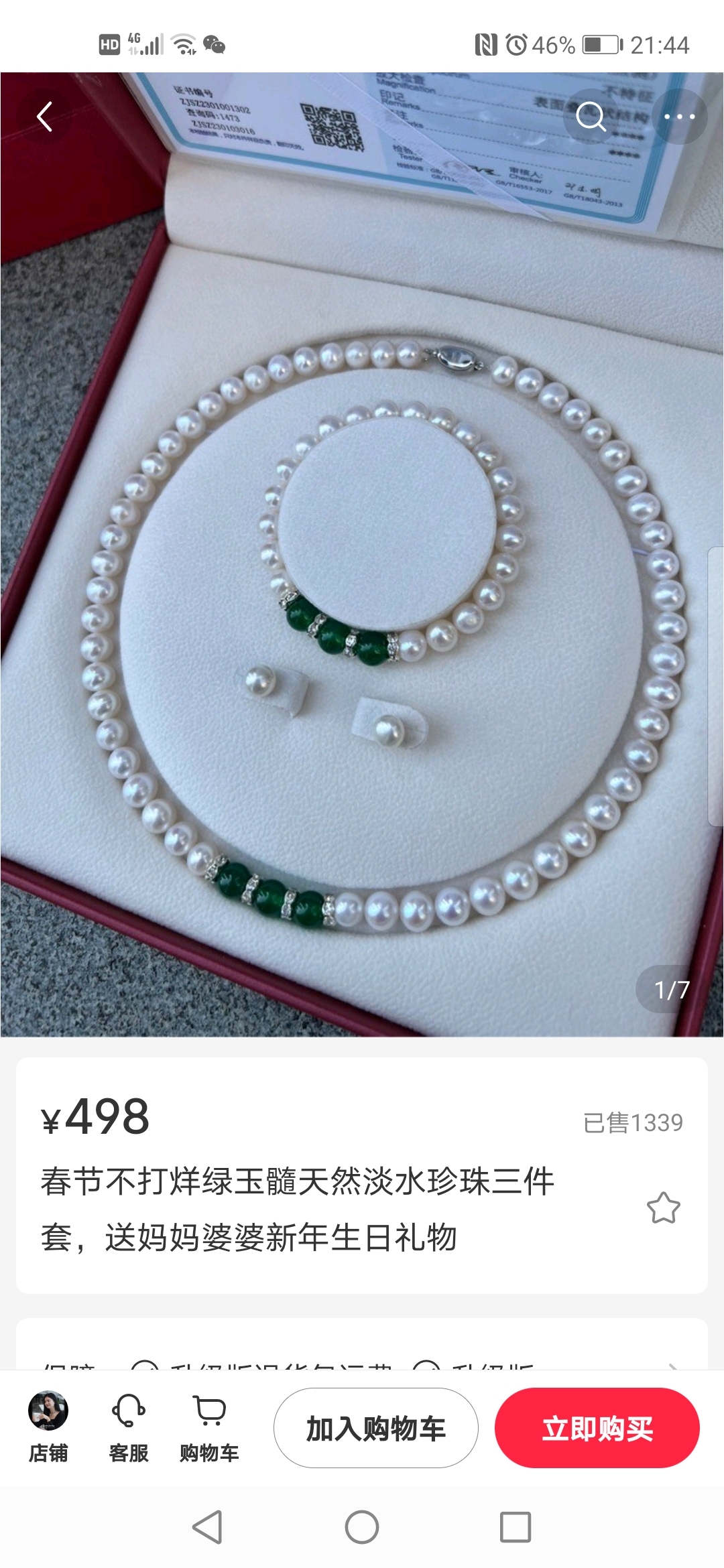Open the 购物车 shopping cart

[209, 1427]
